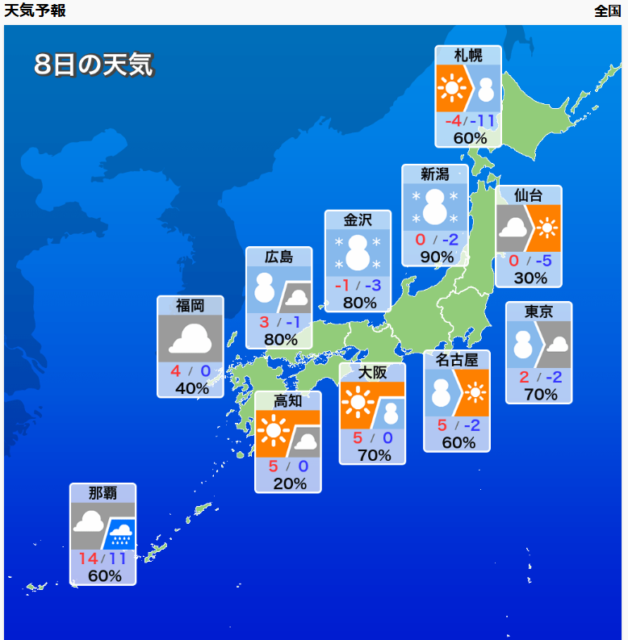Tap the Sendai (仙台) forecast card
The width and height of the screenshot is (628, 640).
coord(528,236)
